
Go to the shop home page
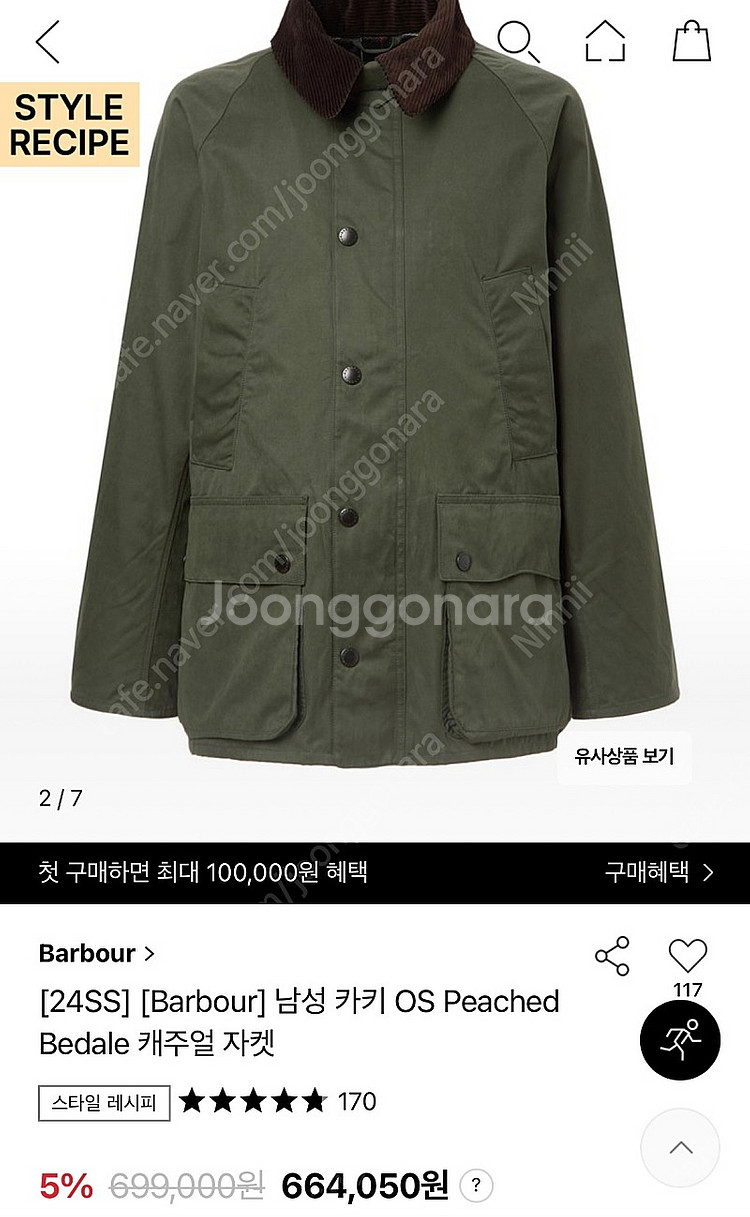(605, 41)
